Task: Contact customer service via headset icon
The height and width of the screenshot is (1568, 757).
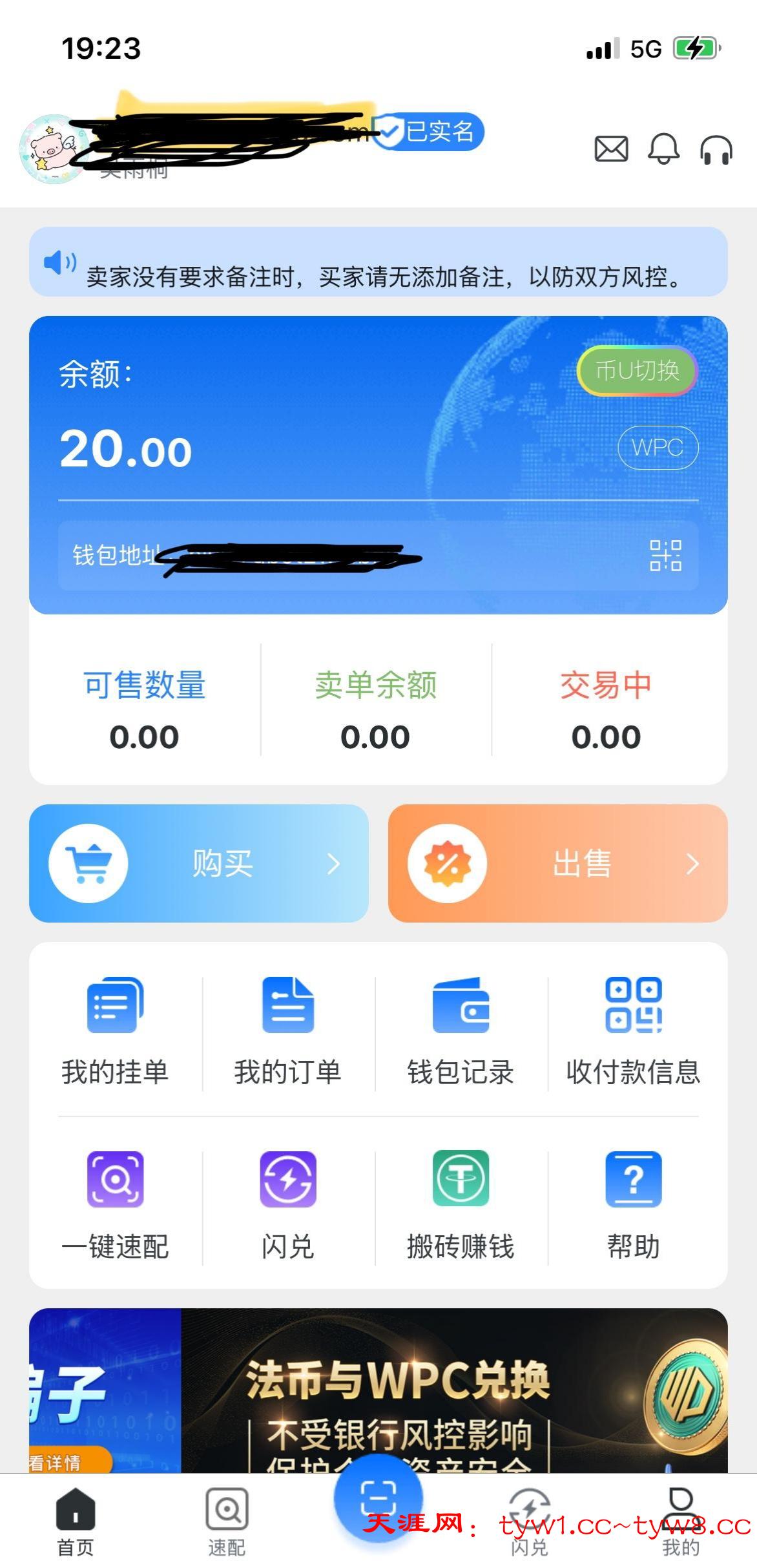Action: coord(716,149)
